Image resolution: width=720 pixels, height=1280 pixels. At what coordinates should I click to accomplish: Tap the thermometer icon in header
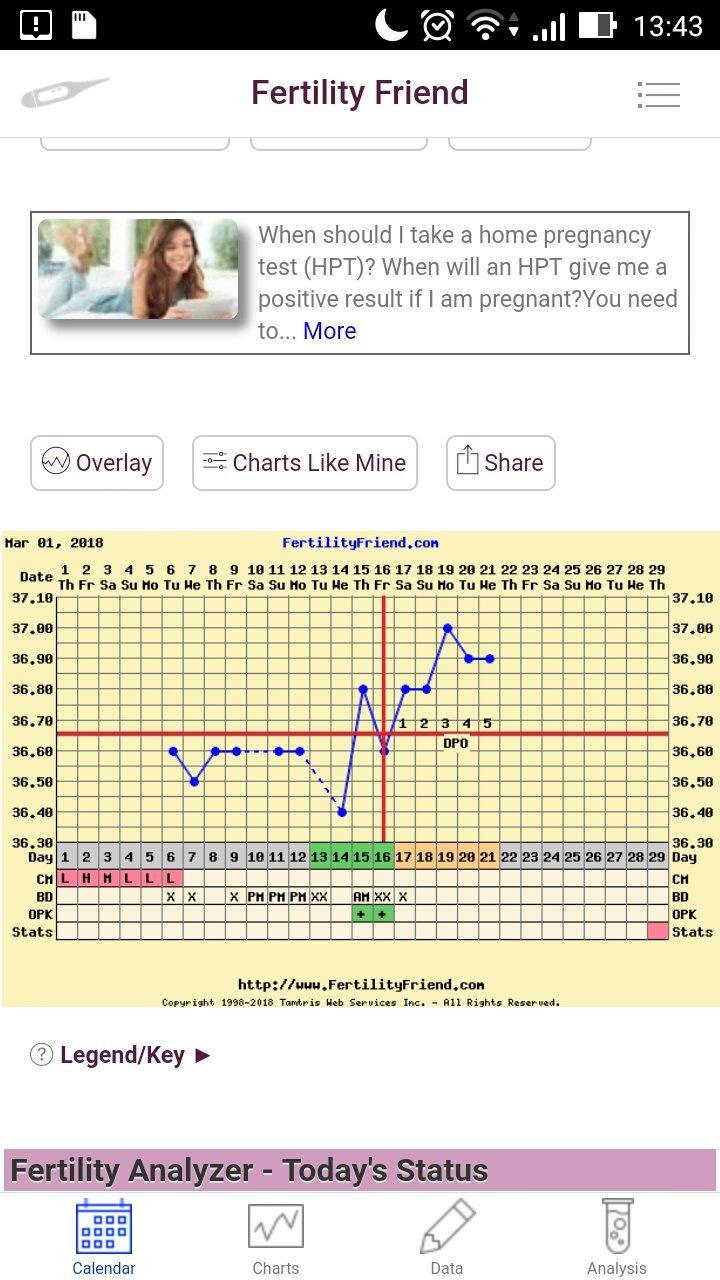click(65, 94)
